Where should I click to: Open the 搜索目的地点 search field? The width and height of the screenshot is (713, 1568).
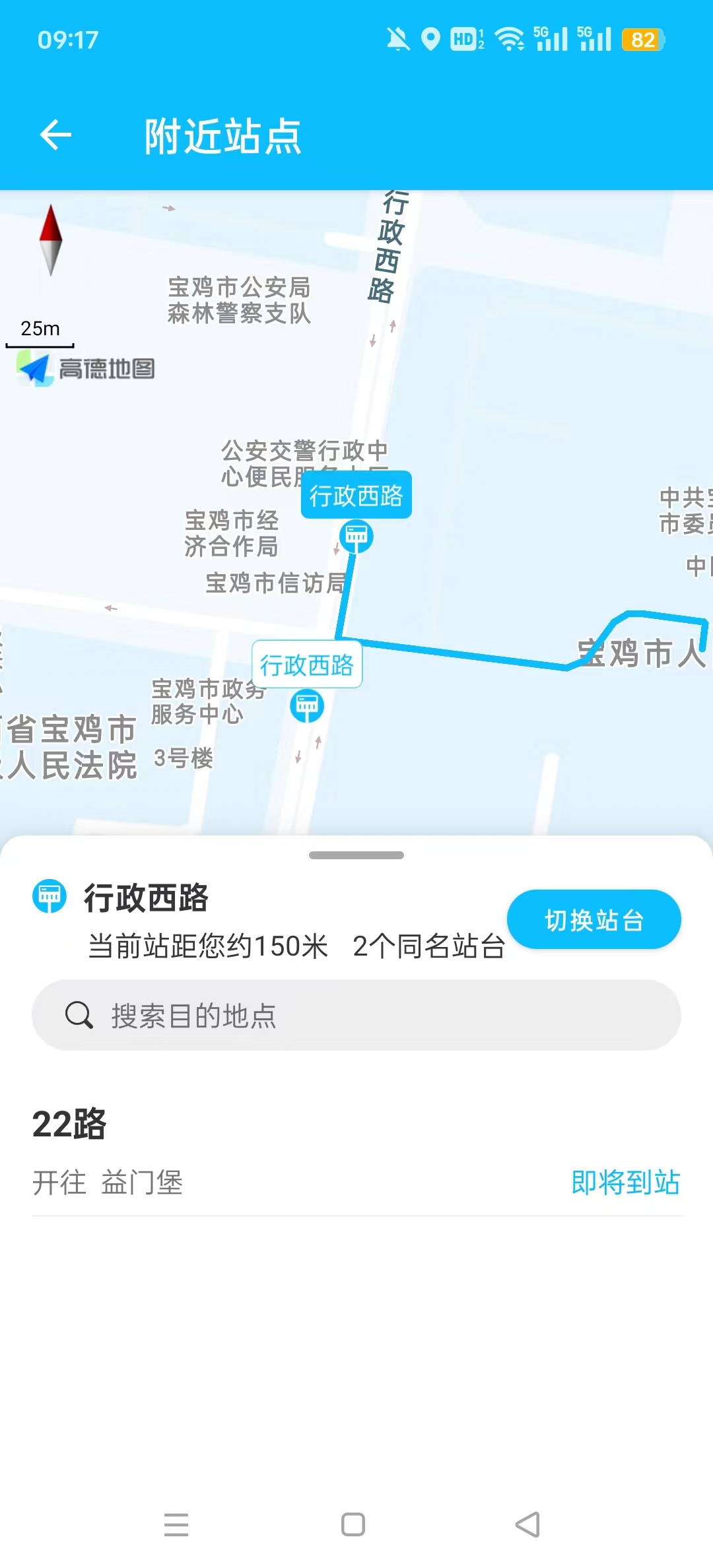356,1015
